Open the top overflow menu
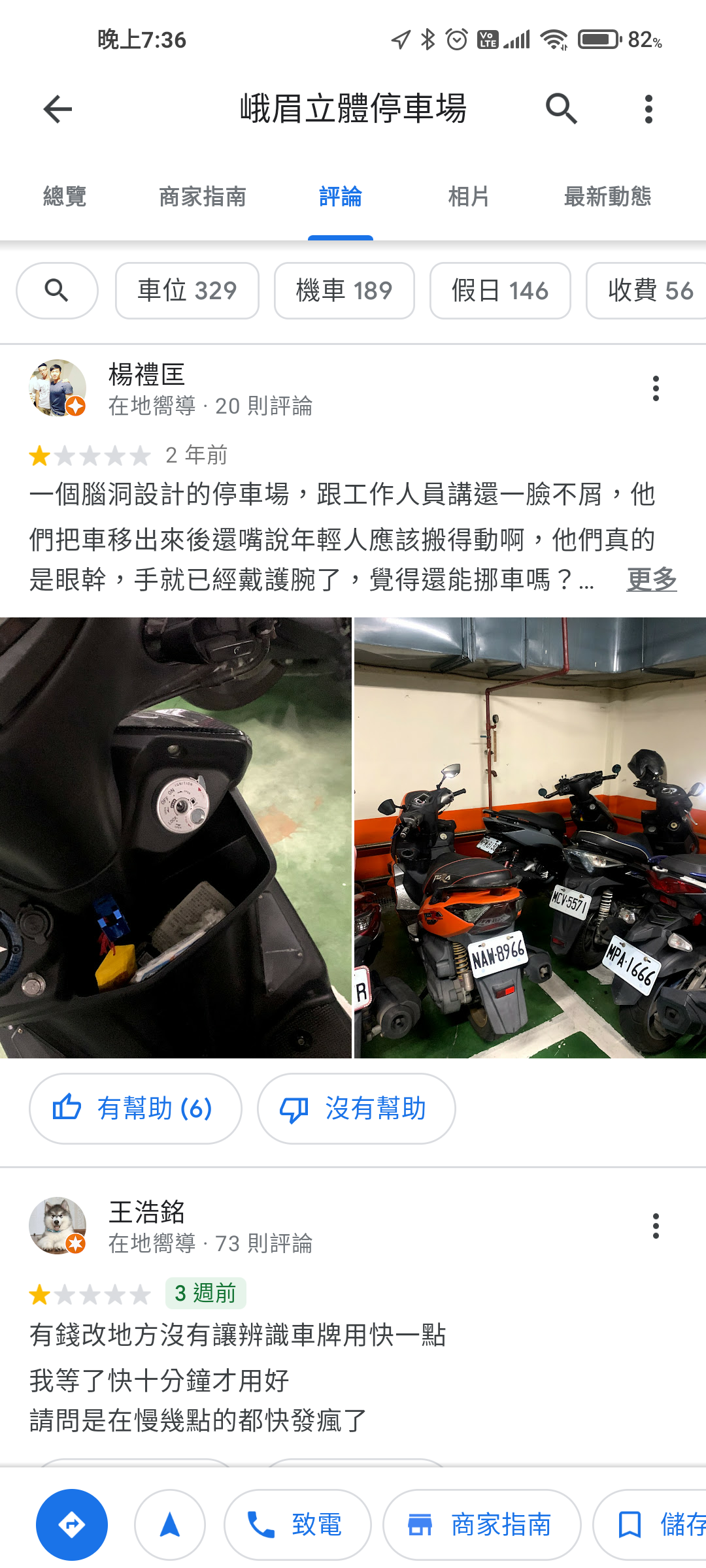The image size is (706, 1568). 648,108
